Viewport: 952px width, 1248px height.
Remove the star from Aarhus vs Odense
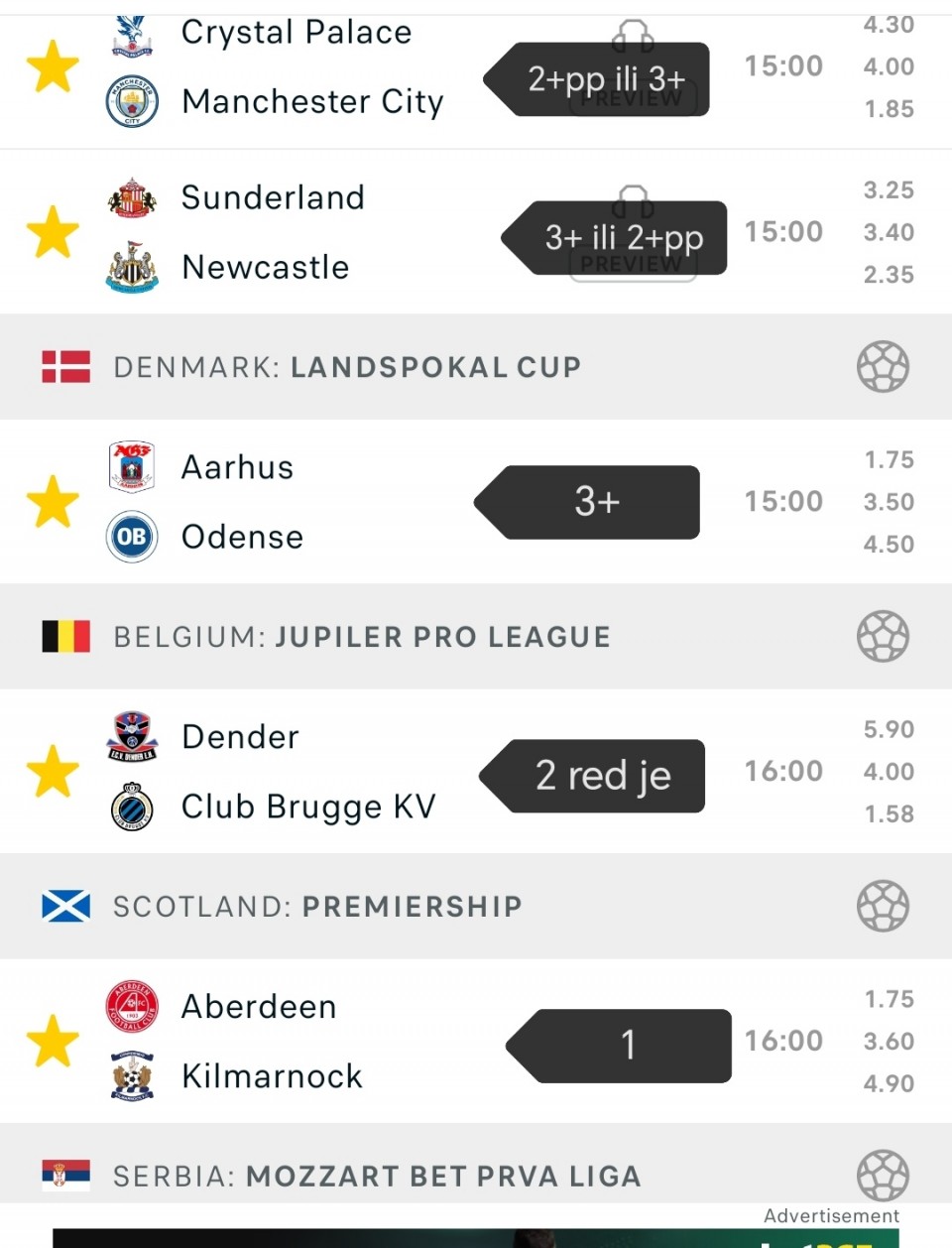53,502
